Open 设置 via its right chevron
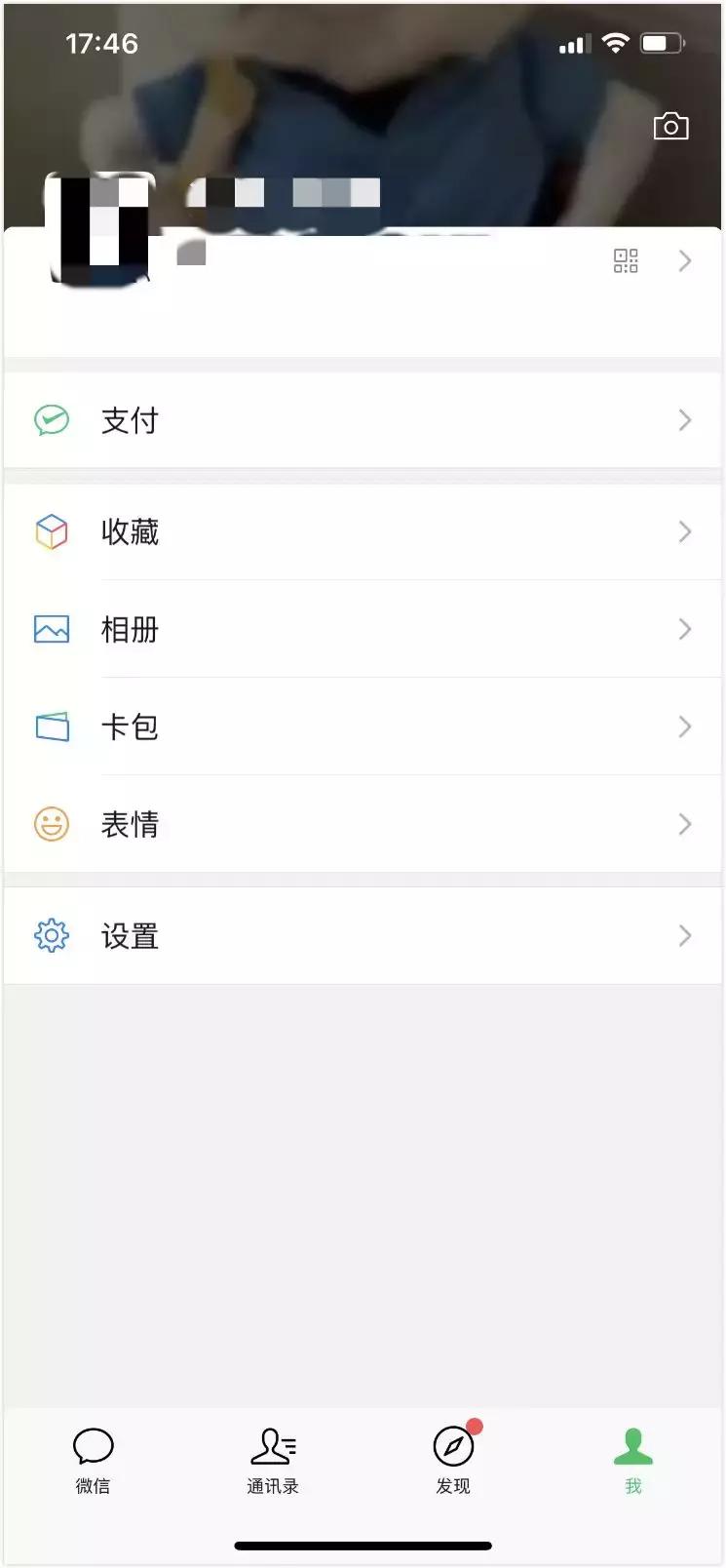This screenshot has width=726, height=1568. (x=685, y=935)
